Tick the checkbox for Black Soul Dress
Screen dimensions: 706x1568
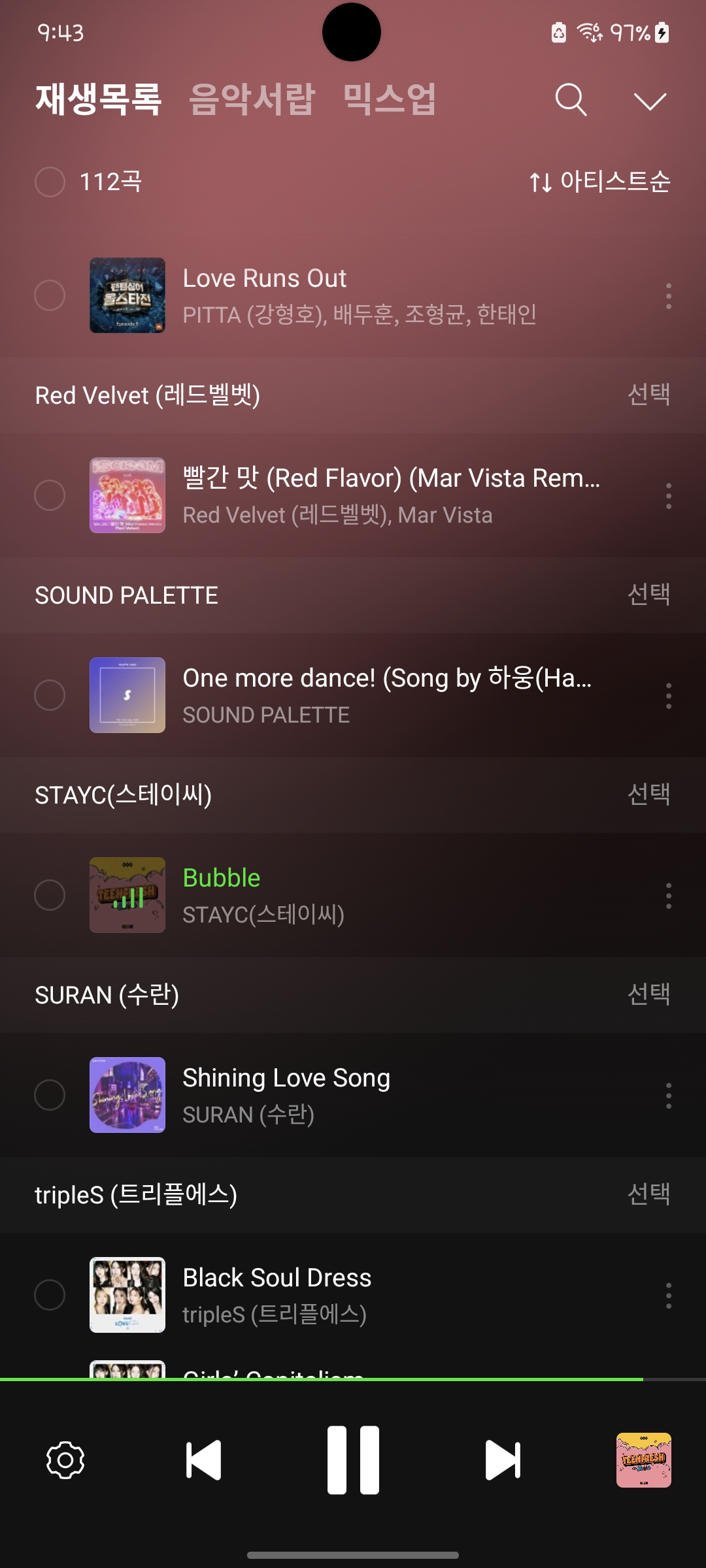click(x=50, y=1295)
